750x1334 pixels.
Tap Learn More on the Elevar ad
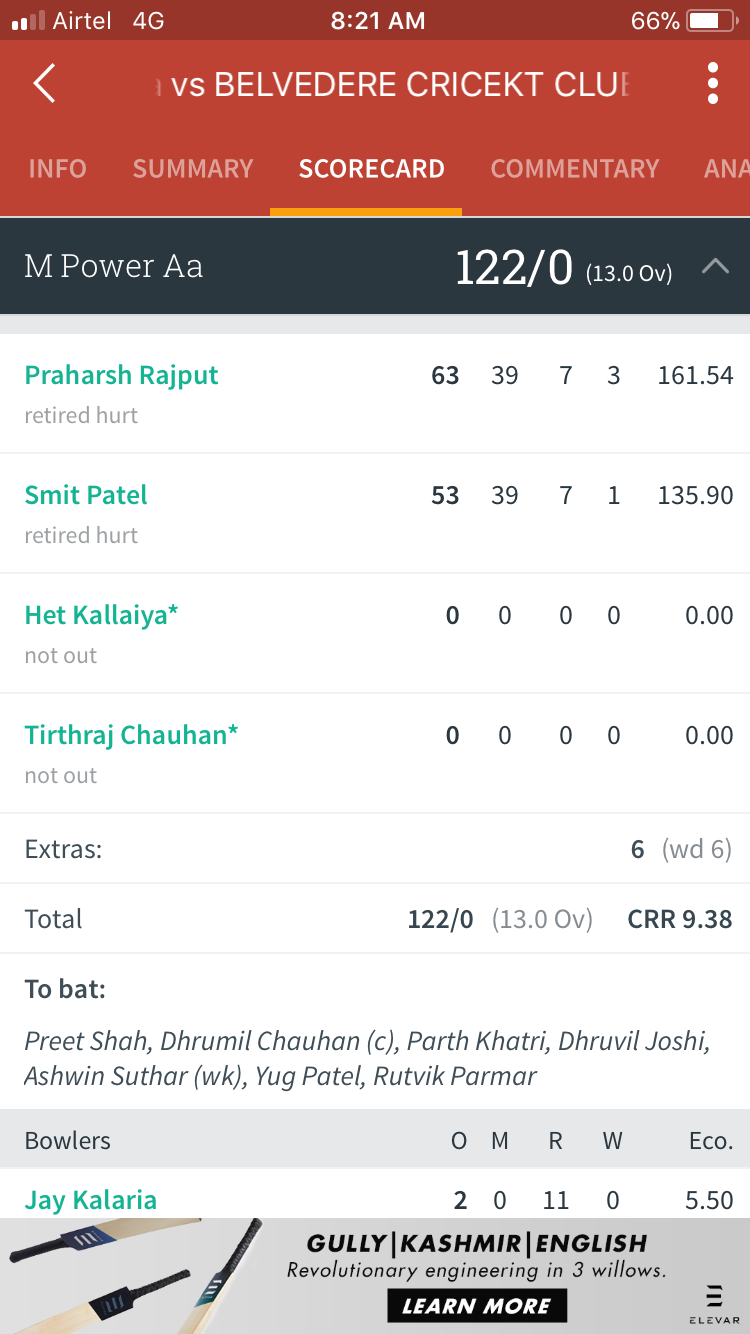476,1305
